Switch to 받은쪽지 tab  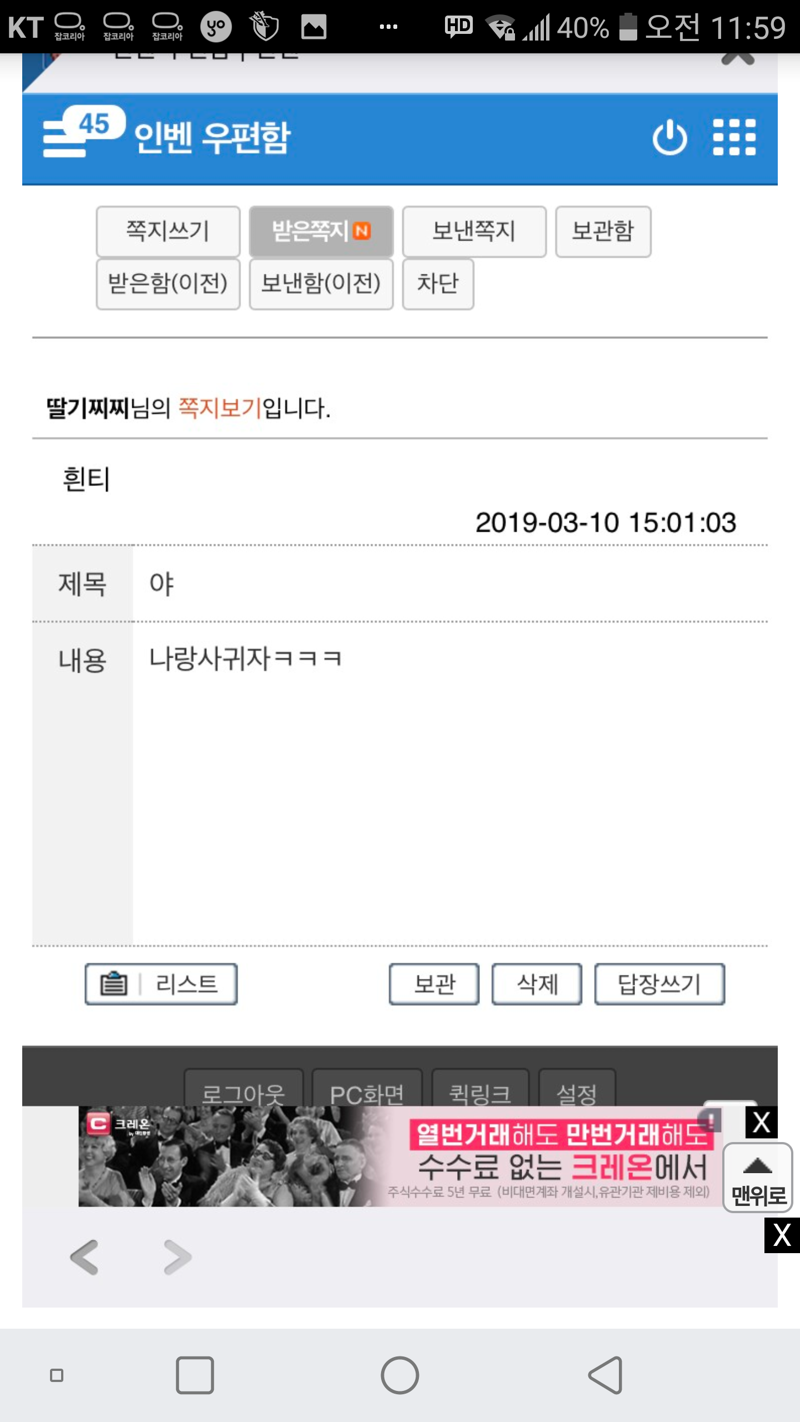[x=321, y=232]
